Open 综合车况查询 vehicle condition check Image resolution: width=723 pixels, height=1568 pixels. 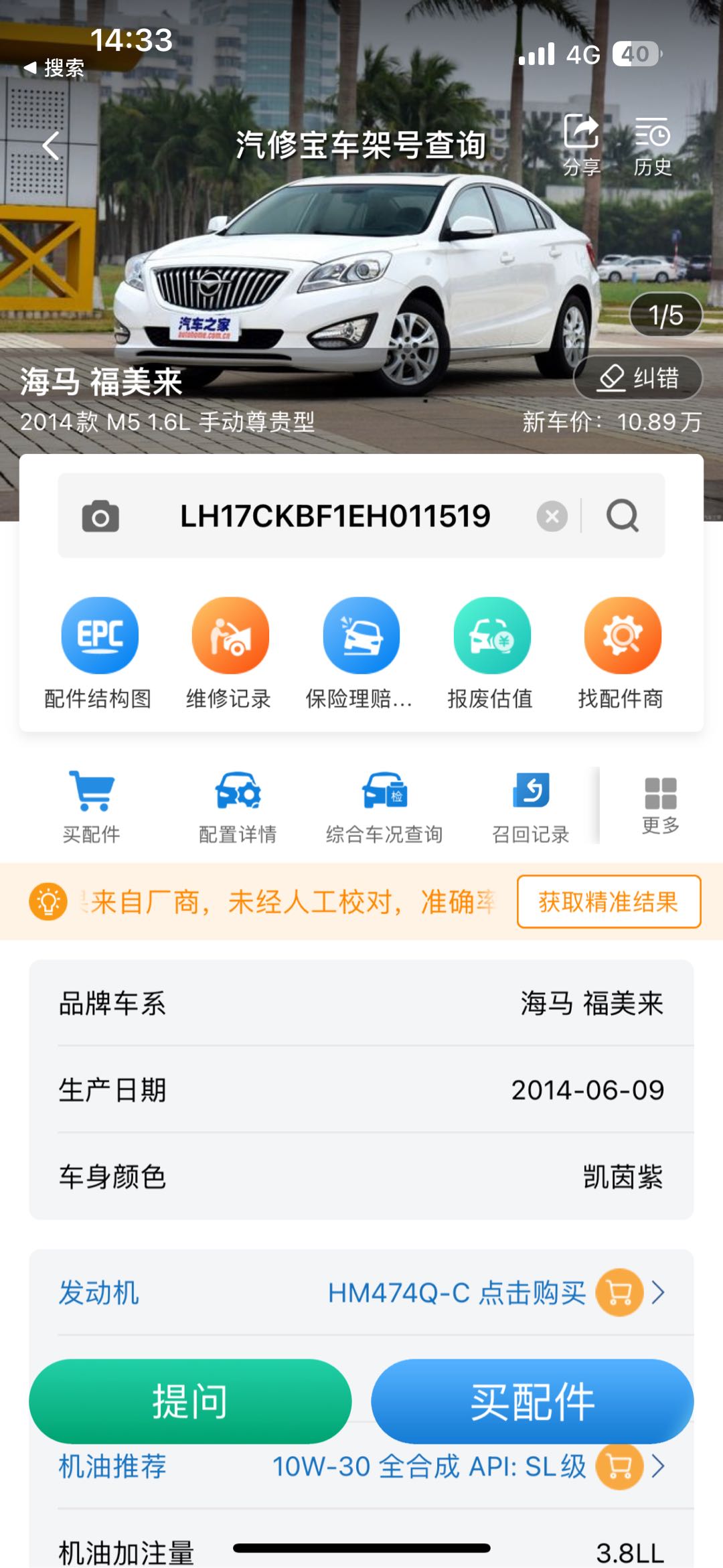(x=384, y=807)
